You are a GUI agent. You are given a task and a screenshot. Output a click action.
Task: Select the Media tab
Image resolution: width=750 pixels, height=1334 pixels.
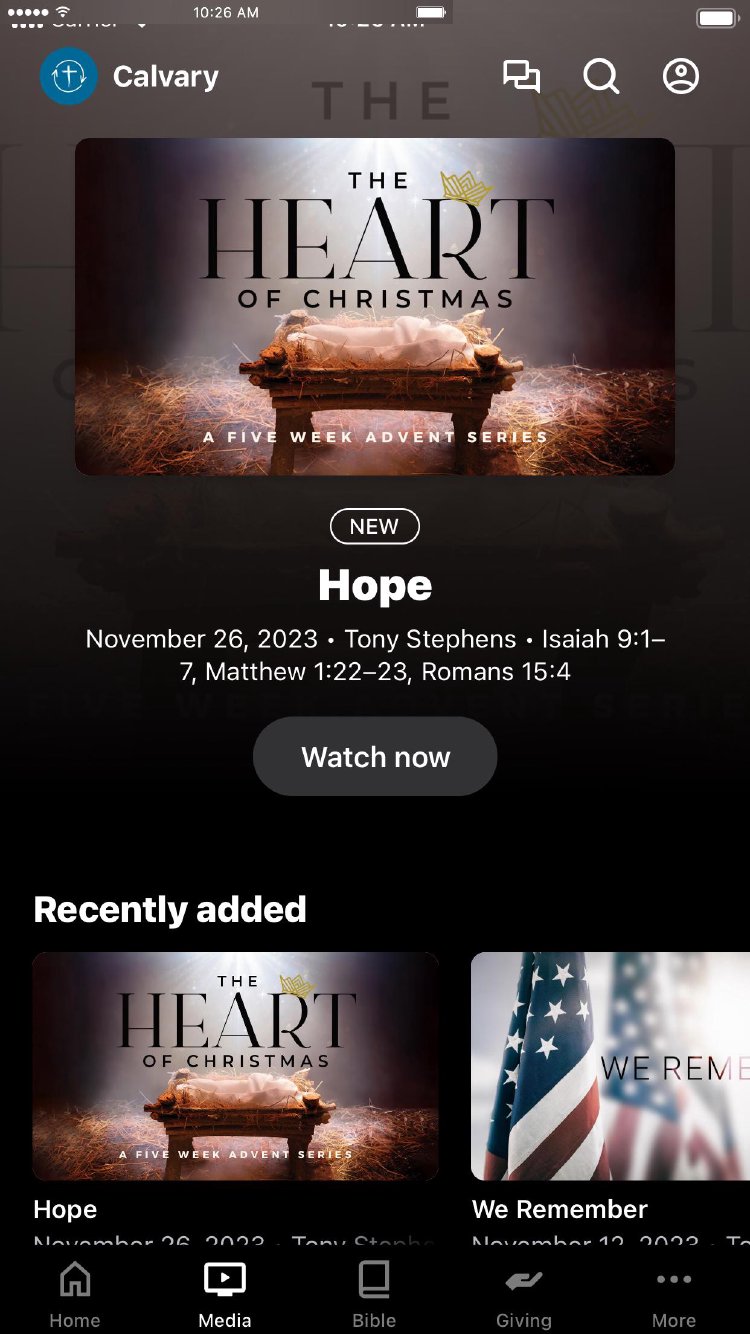pyautogui.click(x=225, y=1294)
